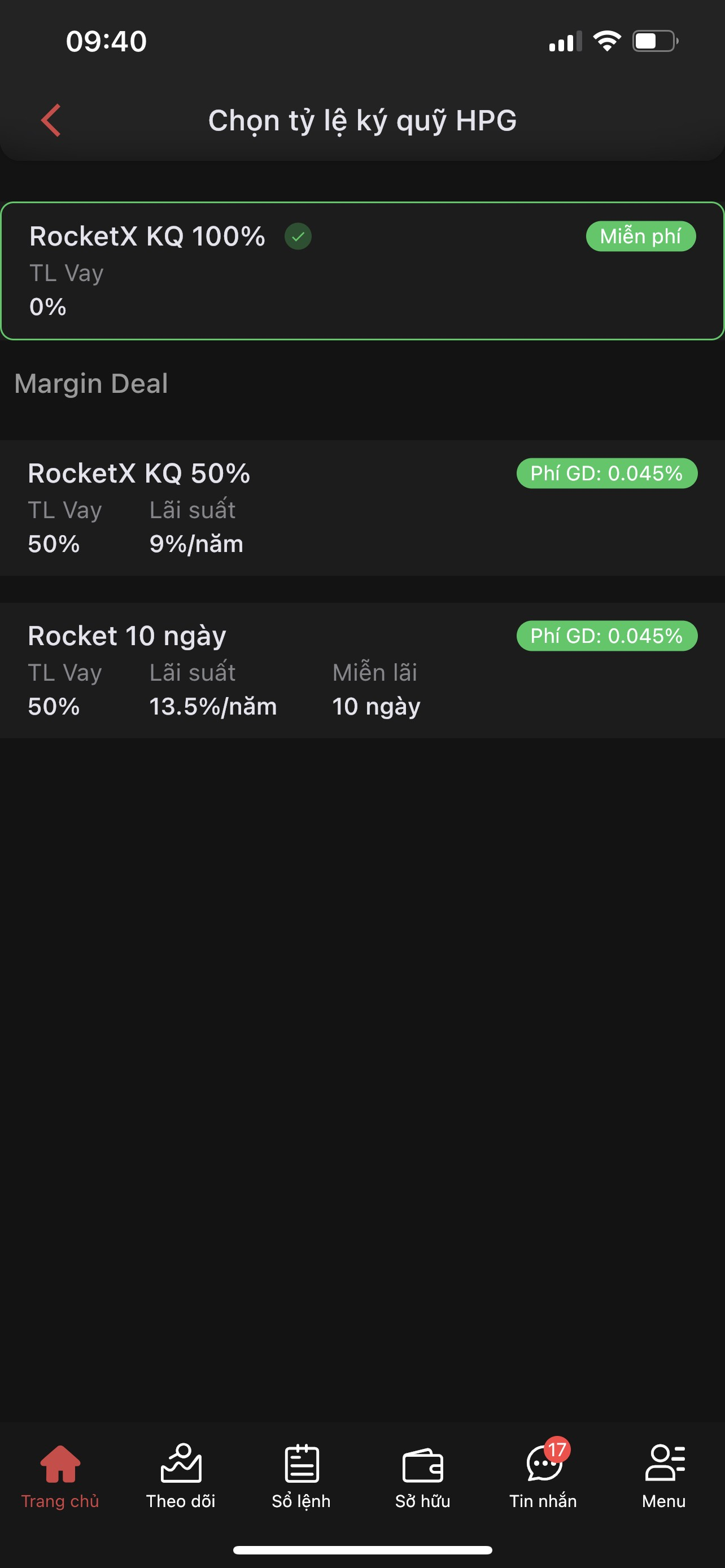View messages in Tin nhắn tab
Image resolution: width=725 pixels, height=1568 pixels.
pyautogui.click(x=543, y=1475)
